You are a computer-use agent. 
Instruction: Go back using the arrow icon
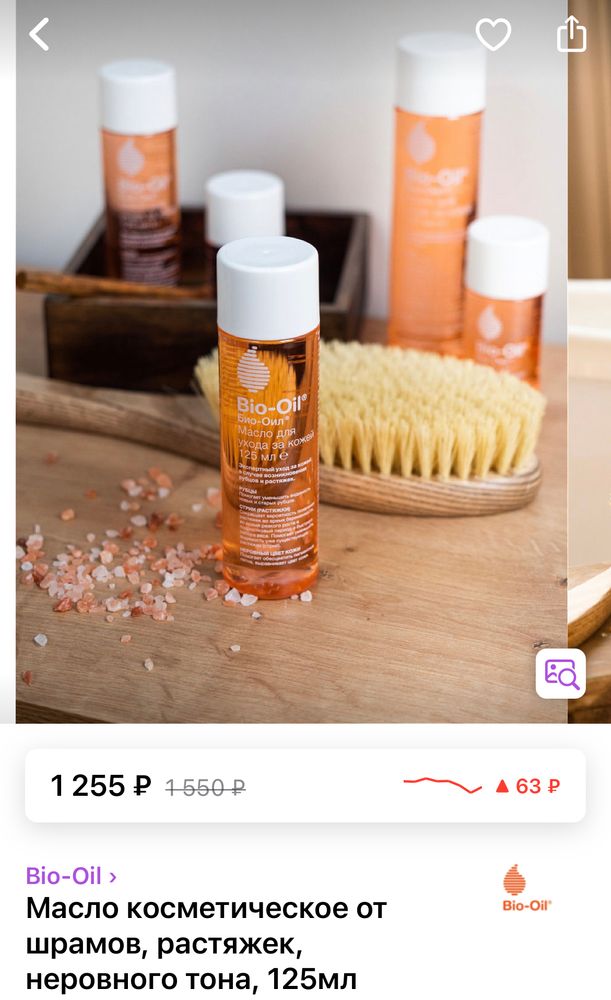point(39,34)
